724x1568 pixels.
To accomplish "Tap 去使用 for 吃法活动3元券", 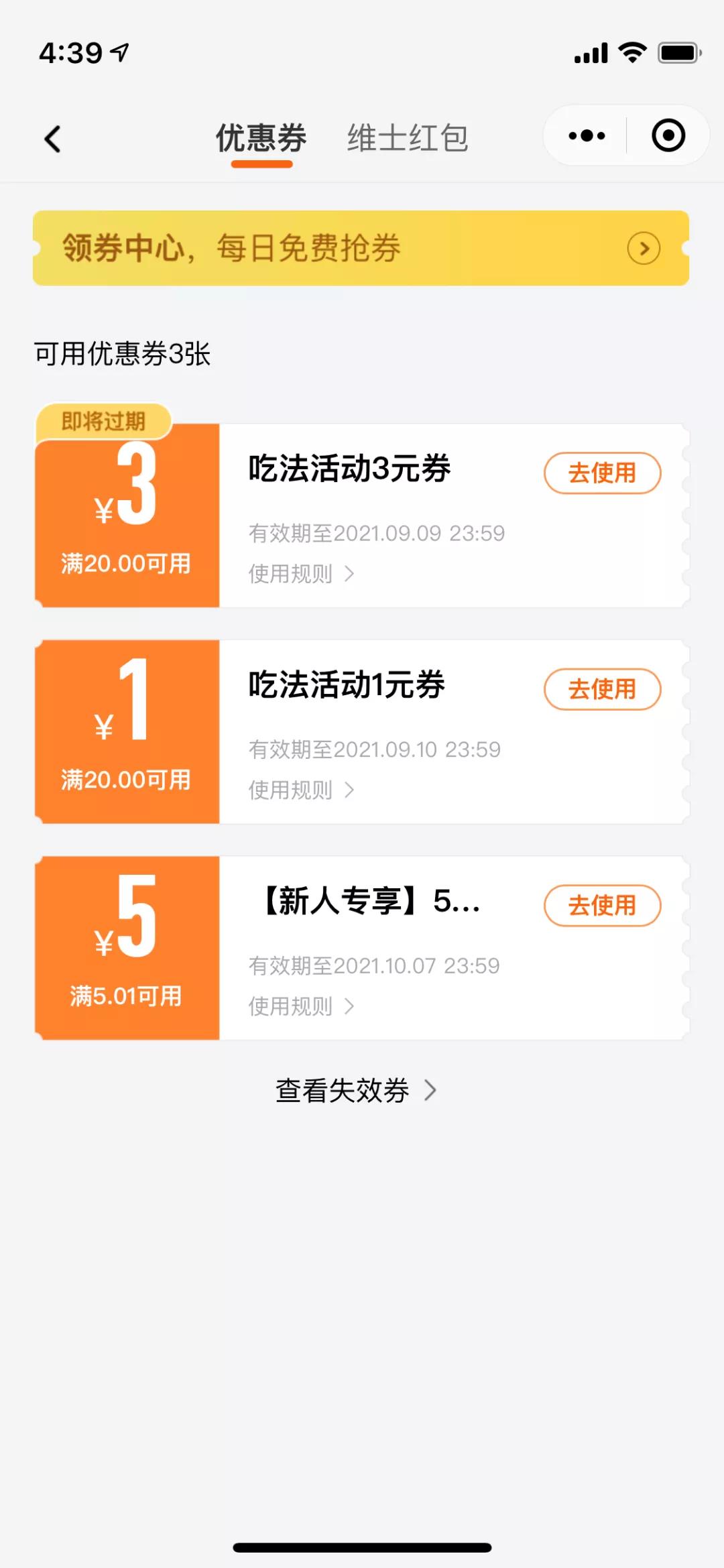I will 602,473.
